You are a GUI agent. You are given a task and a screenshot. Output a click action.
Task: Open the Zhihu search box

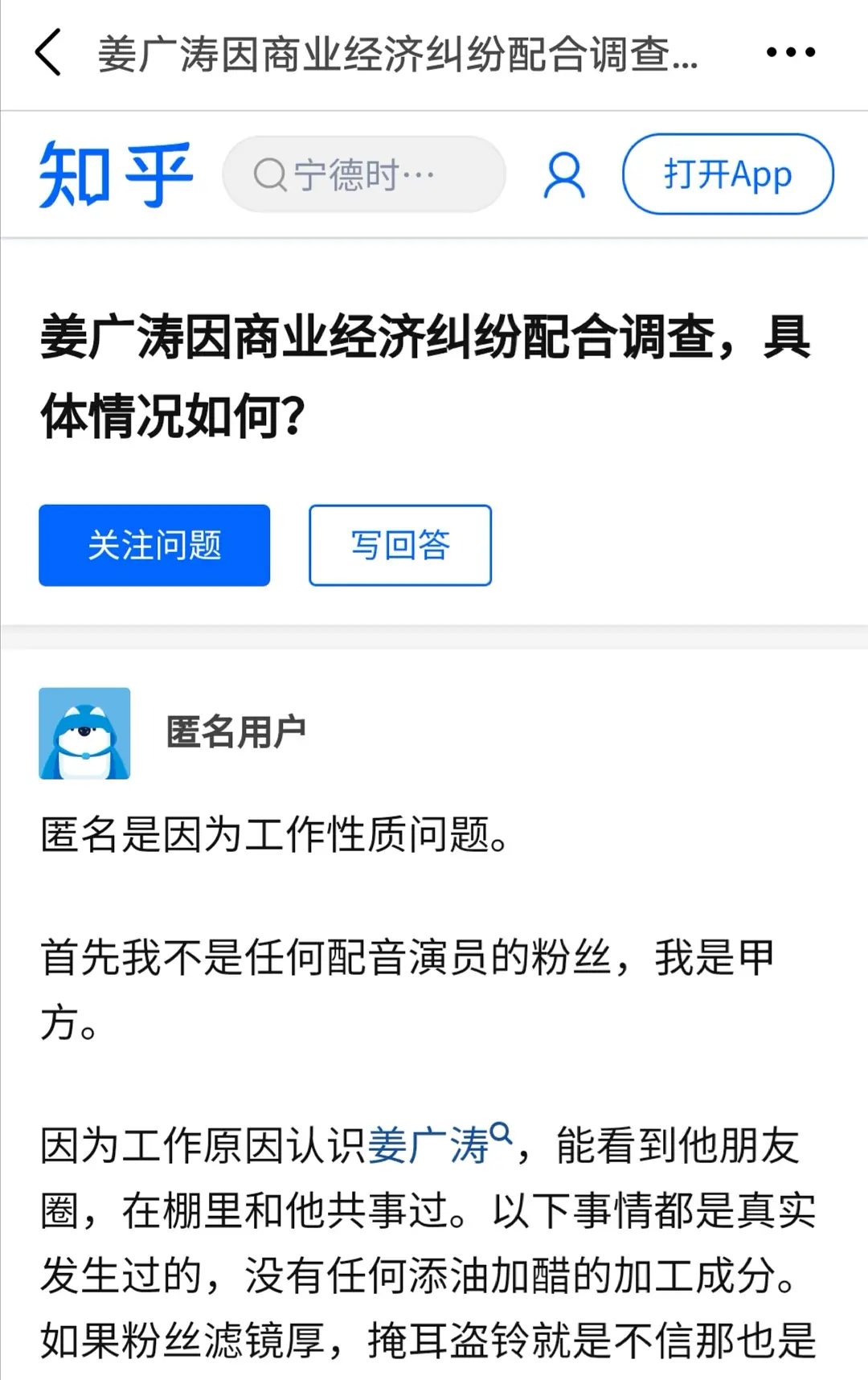coord(363,174)
